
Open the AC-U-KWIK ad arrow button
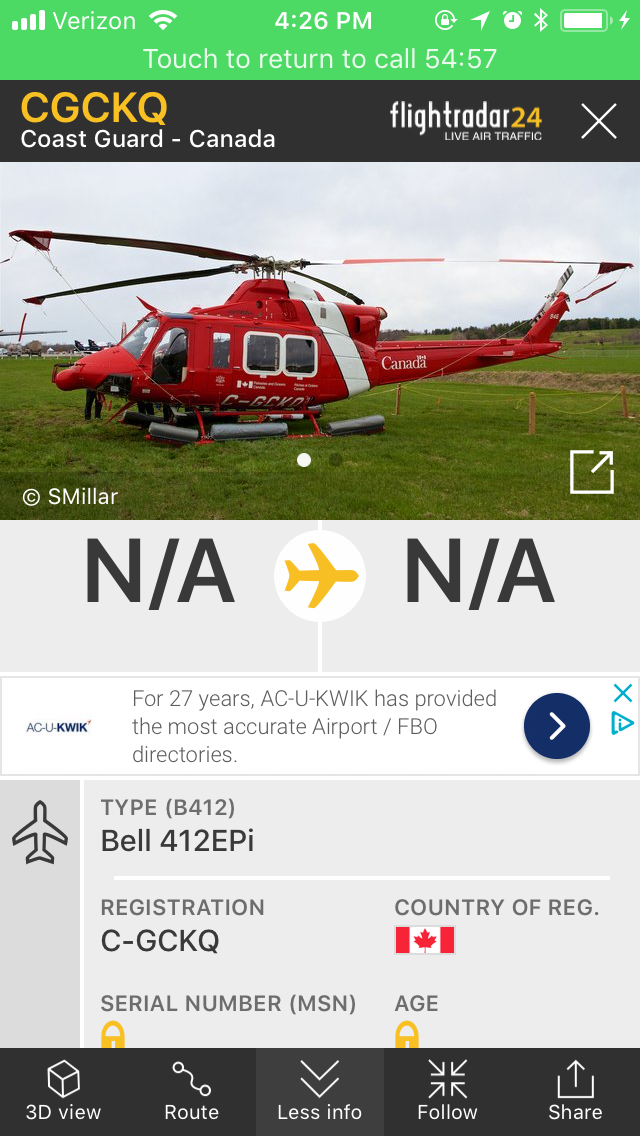556,726
